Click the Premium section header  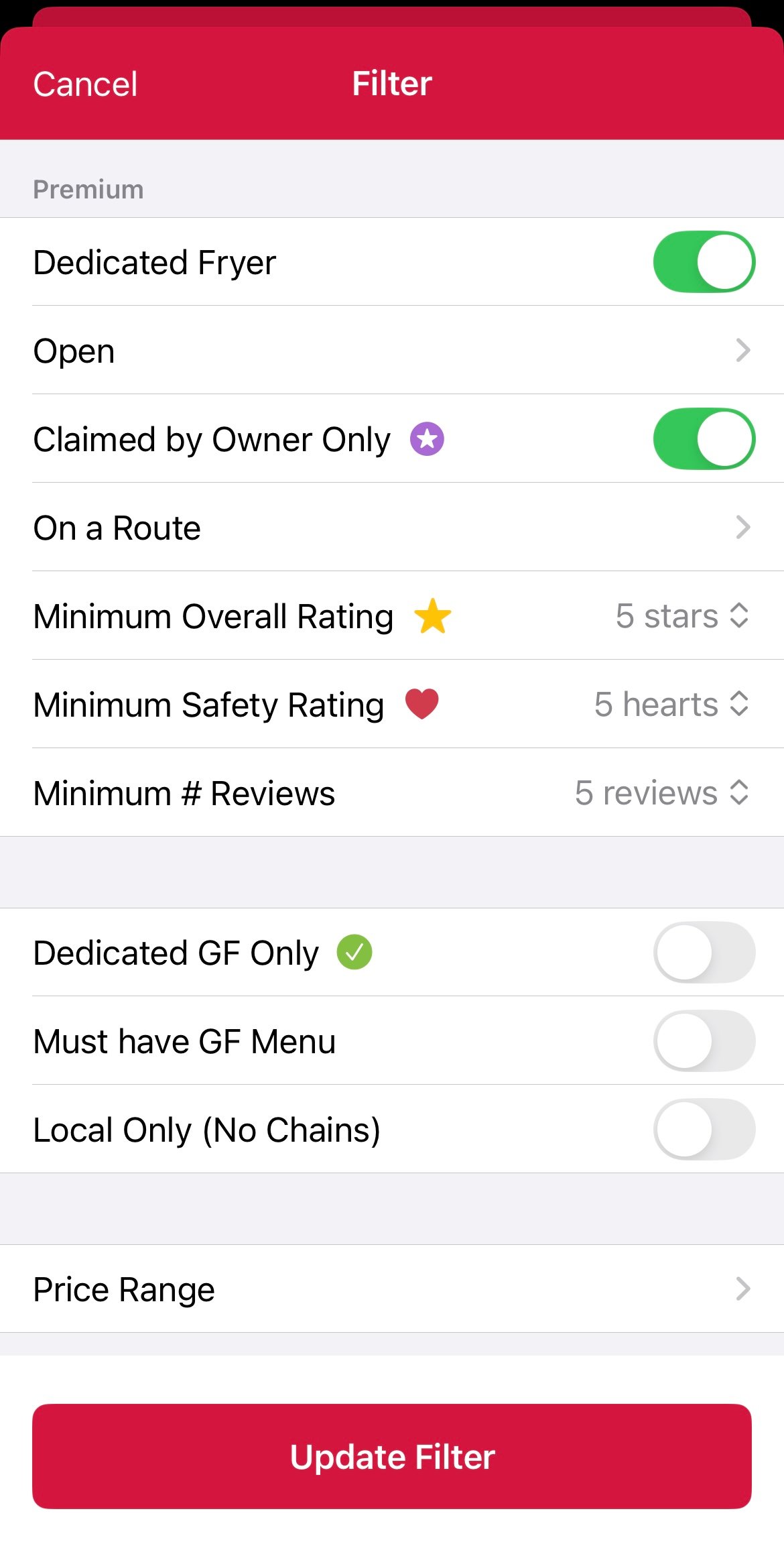coord(88,188)
